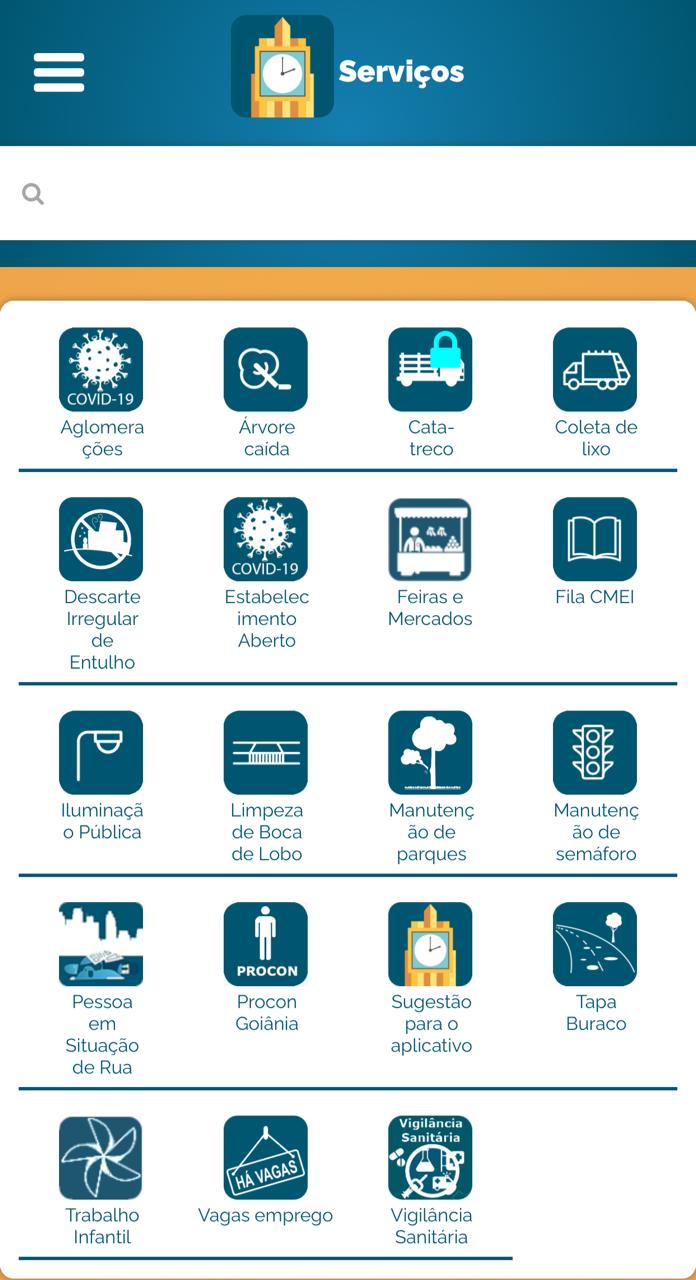The image size is (696, 1280).
Task: Open Estabelecimento Aberto report
Action: tap(266, 540)
